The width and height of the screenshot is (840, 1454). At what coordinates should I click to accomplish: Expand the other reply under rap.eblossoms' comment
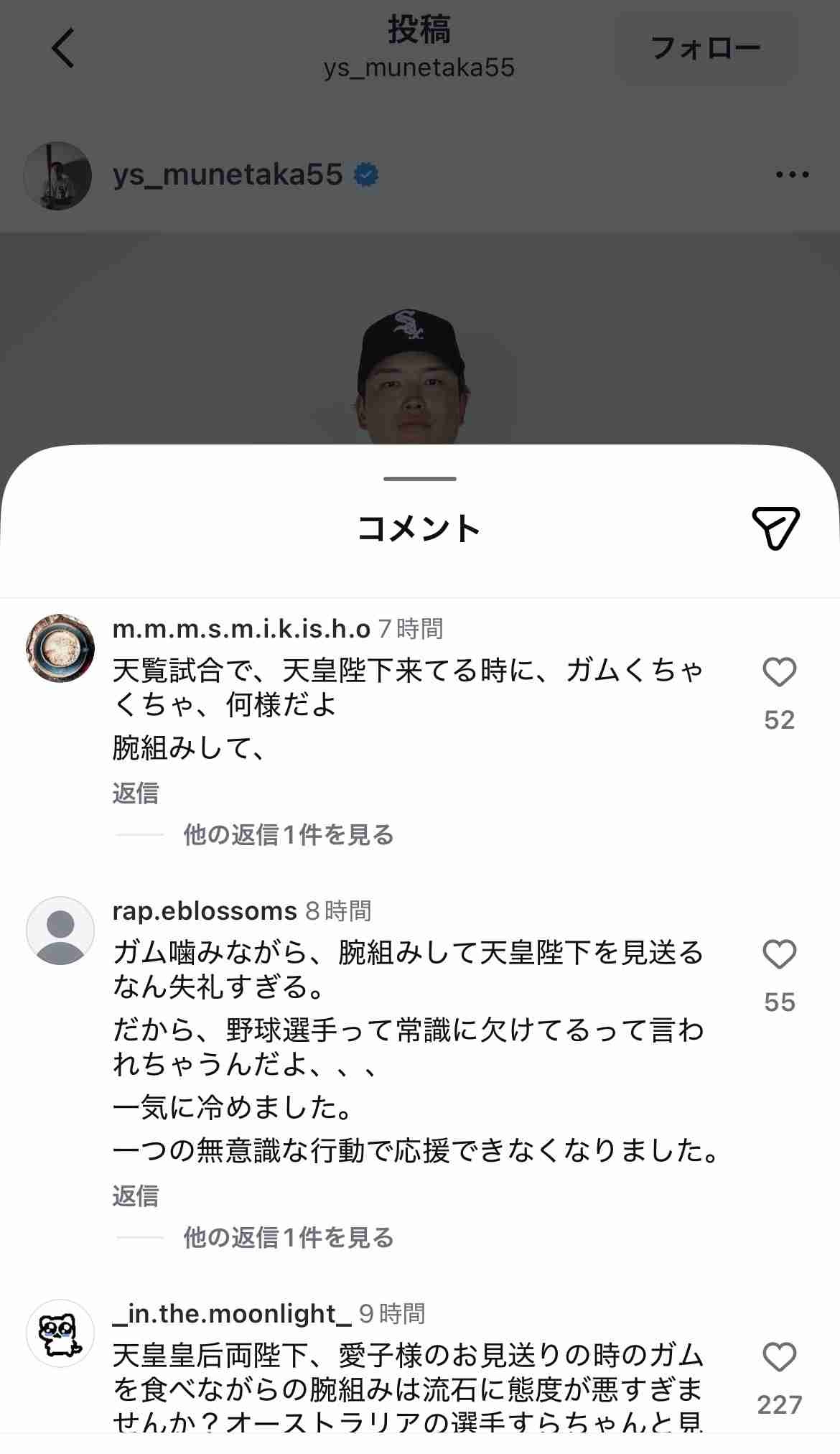(288, 1238)
